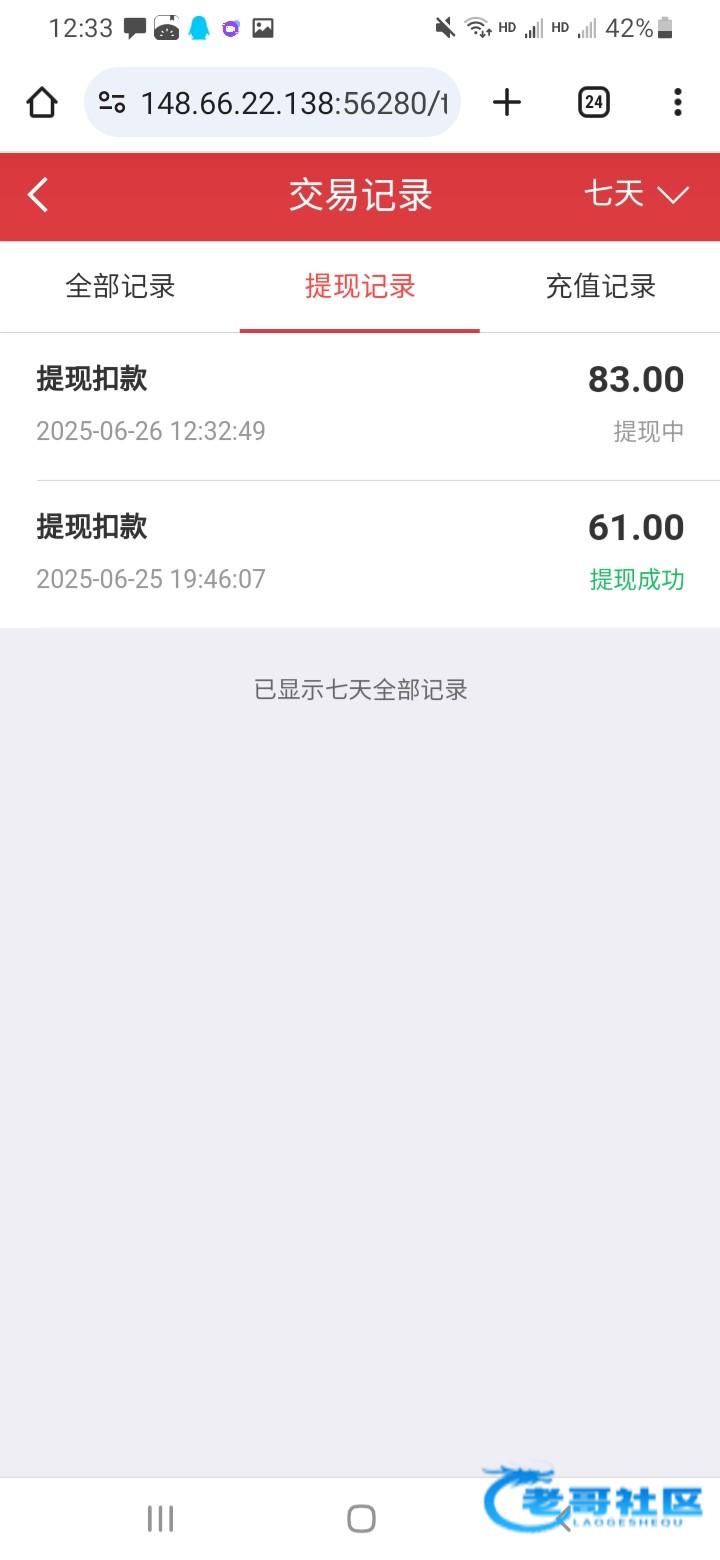Screen dimensions: 720x1560
Task: Open the browser overflow menu
Action: coord(678,102)
